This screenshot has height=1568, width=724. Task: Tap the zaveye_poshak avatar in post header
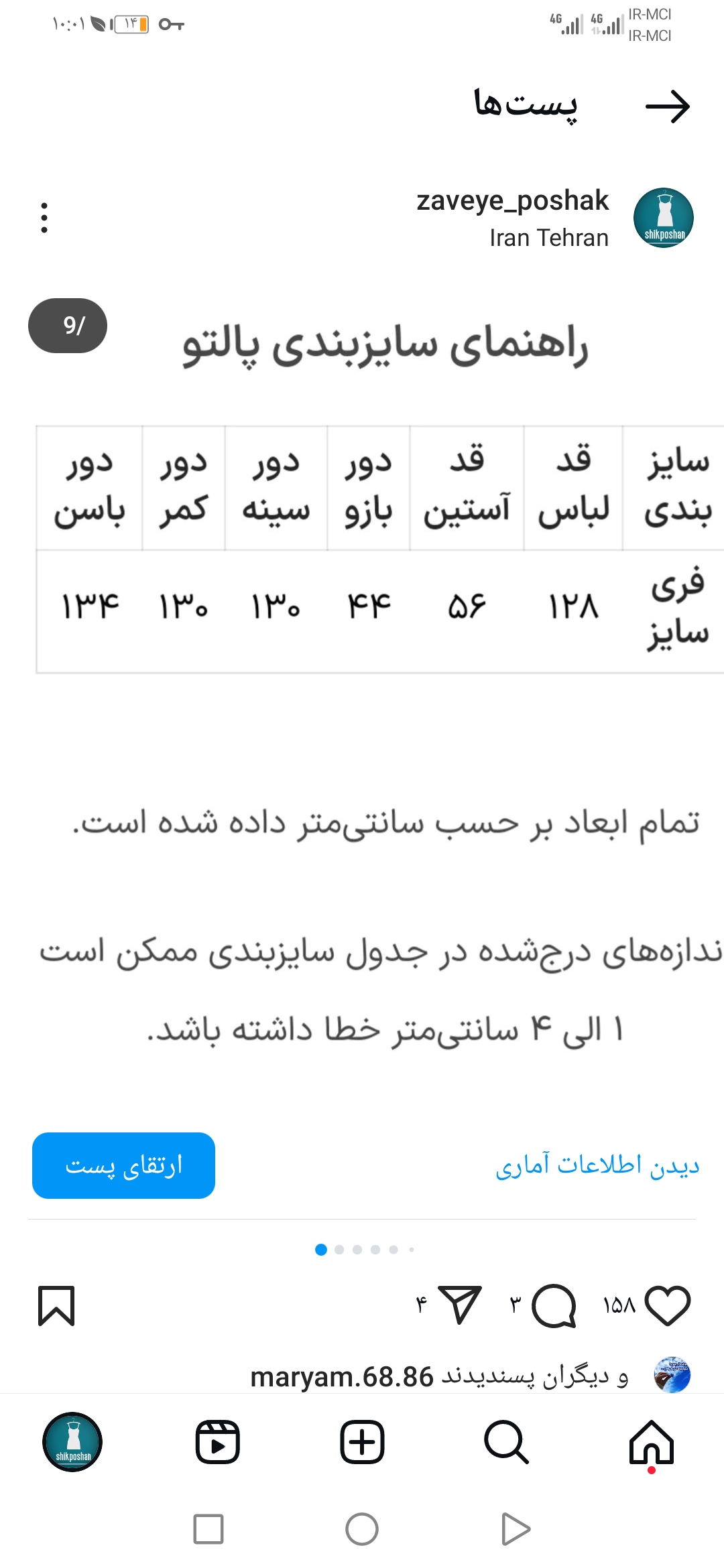coord(663,218)
